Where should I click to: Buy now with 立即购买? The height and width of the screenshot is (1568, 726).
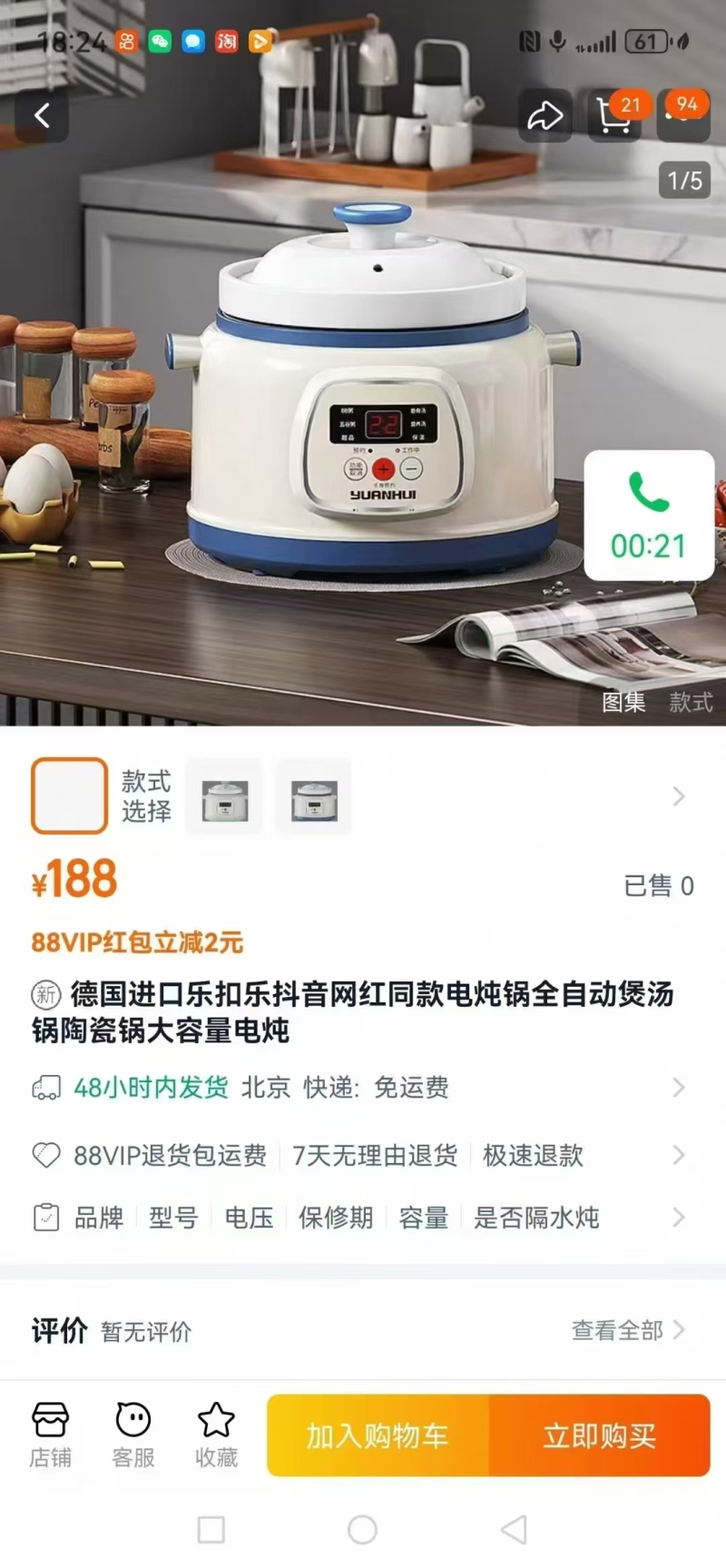click(x=599, y=1435)
